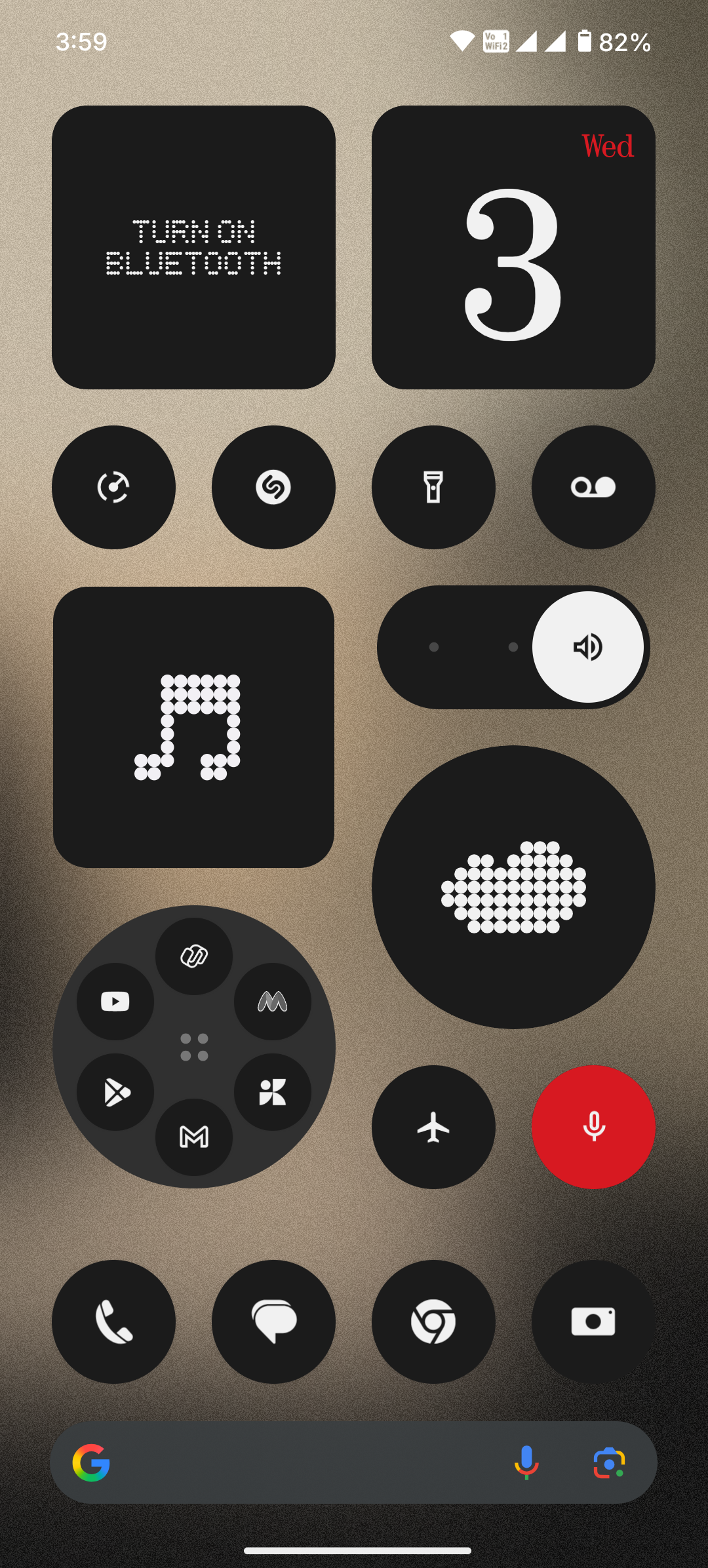Tap the Turn On Bluetooth widget

193,247
